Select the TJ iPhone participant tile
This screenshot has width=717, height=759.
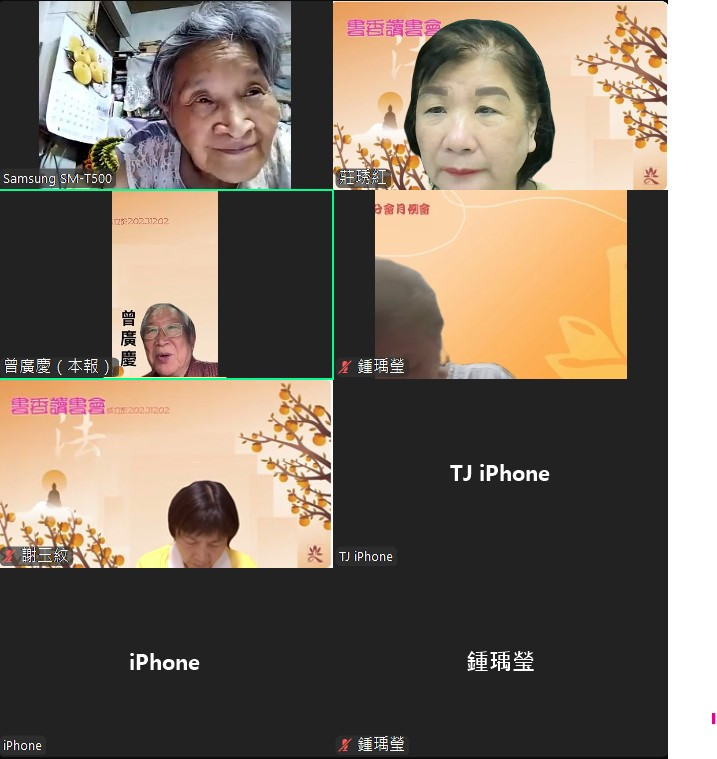[500, 474]
